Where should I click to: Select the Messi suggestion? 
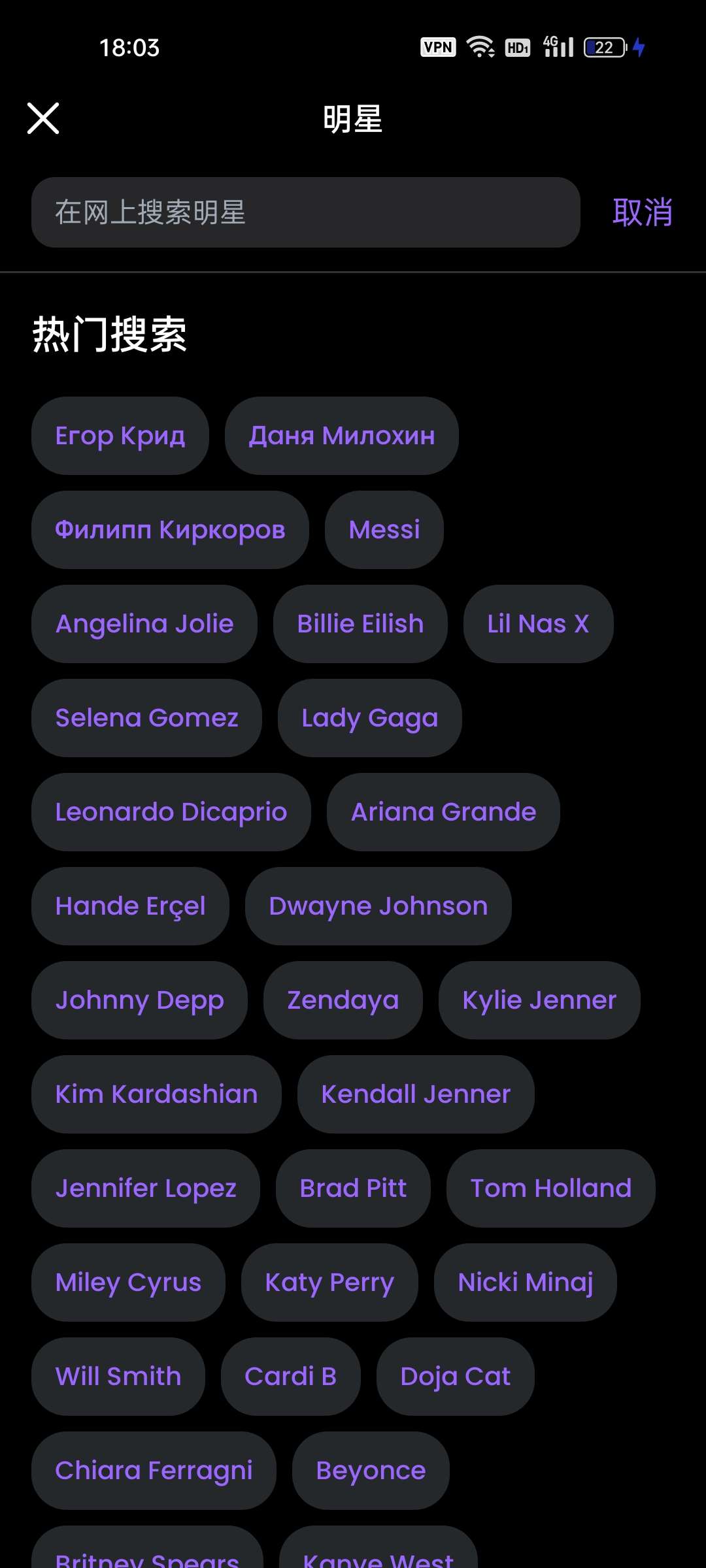click(384, 530)
